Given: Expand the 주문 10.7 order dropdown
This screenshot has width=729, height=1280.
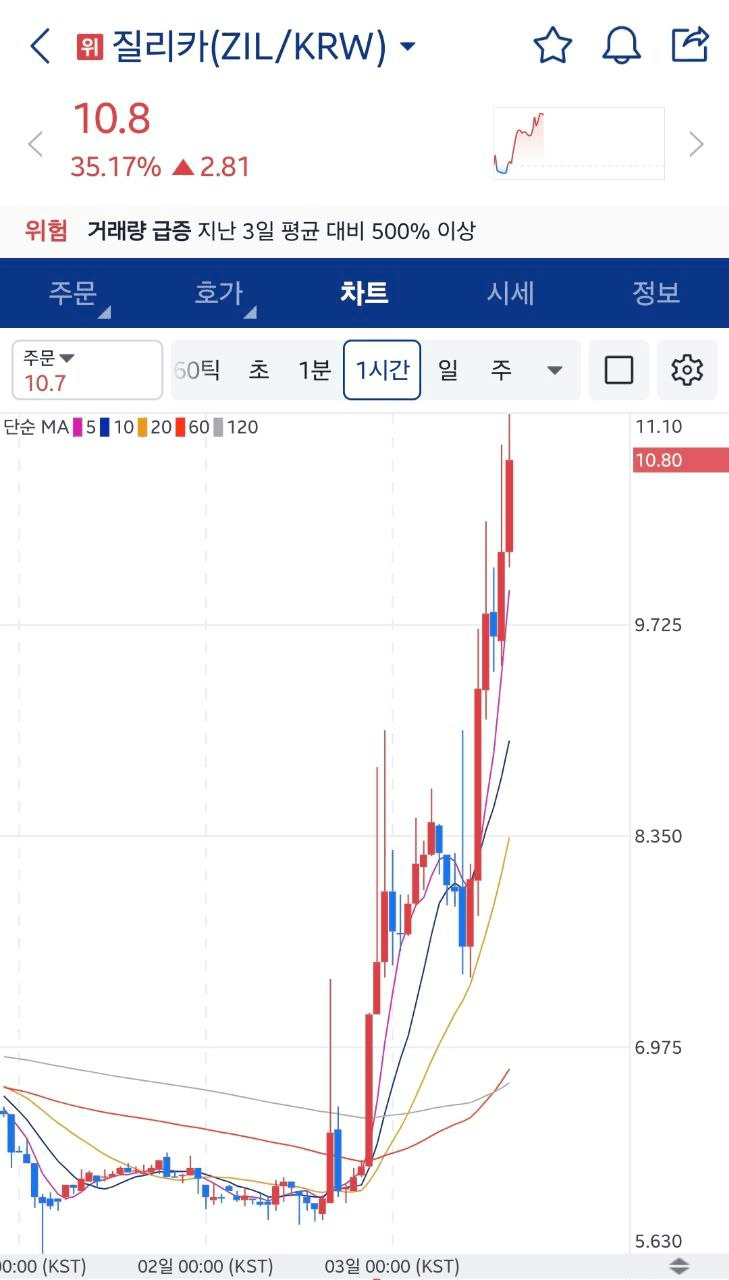Looking at the screenshot, I should coord(87,370).
